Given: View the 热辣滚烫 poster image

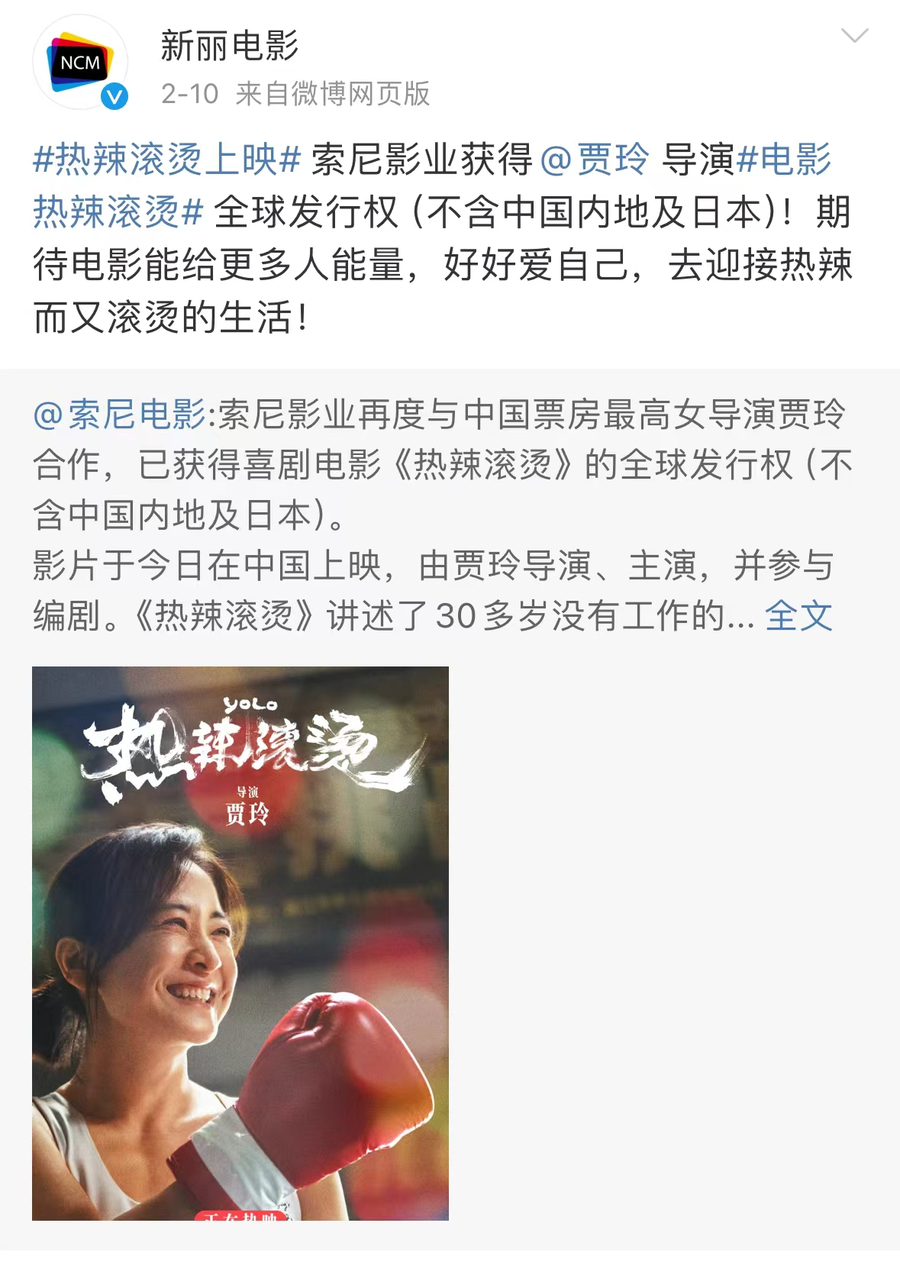Looking at the screenshot, I should [240, 943].
